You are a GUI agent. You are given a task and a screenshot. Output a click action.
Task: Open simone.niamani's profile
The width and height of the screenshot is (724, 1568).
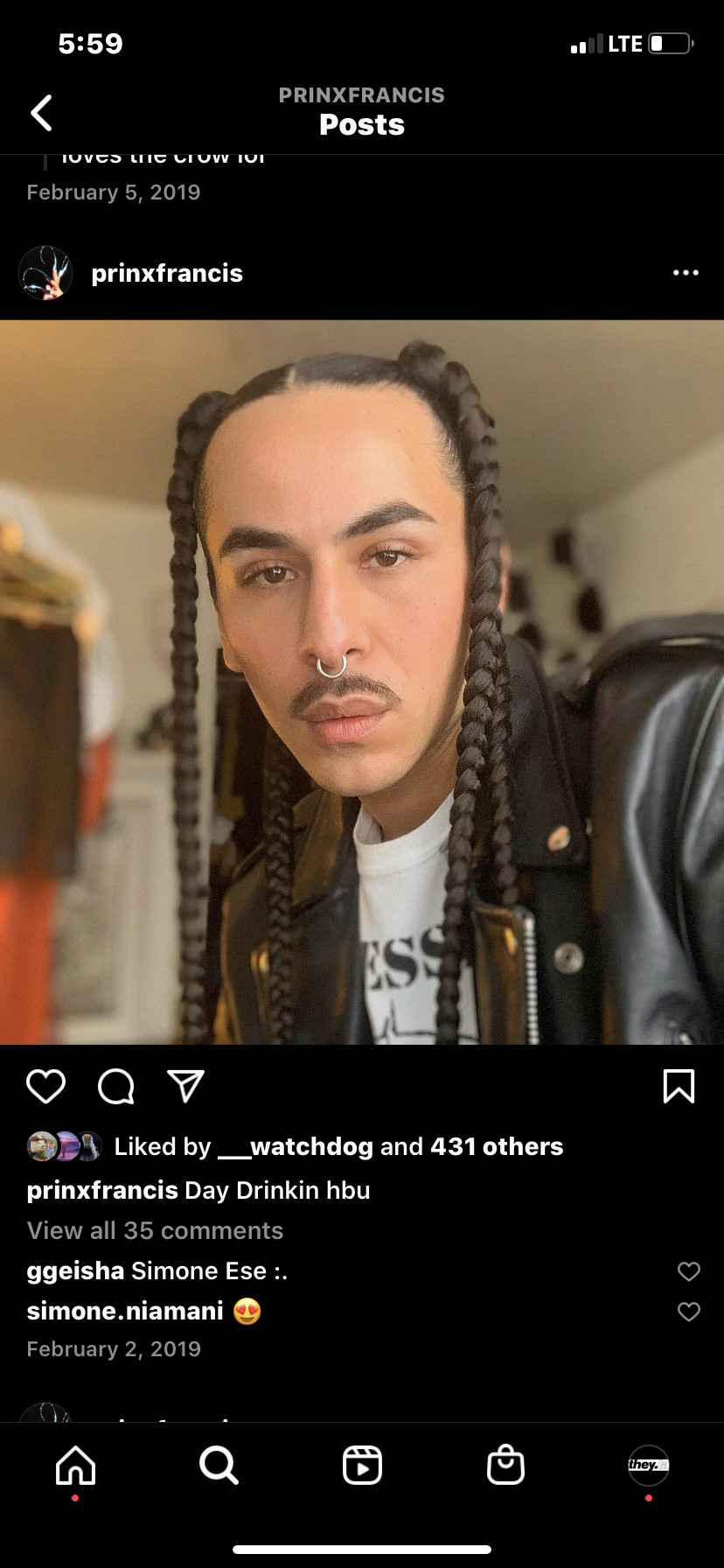[x=125, y=1311]
